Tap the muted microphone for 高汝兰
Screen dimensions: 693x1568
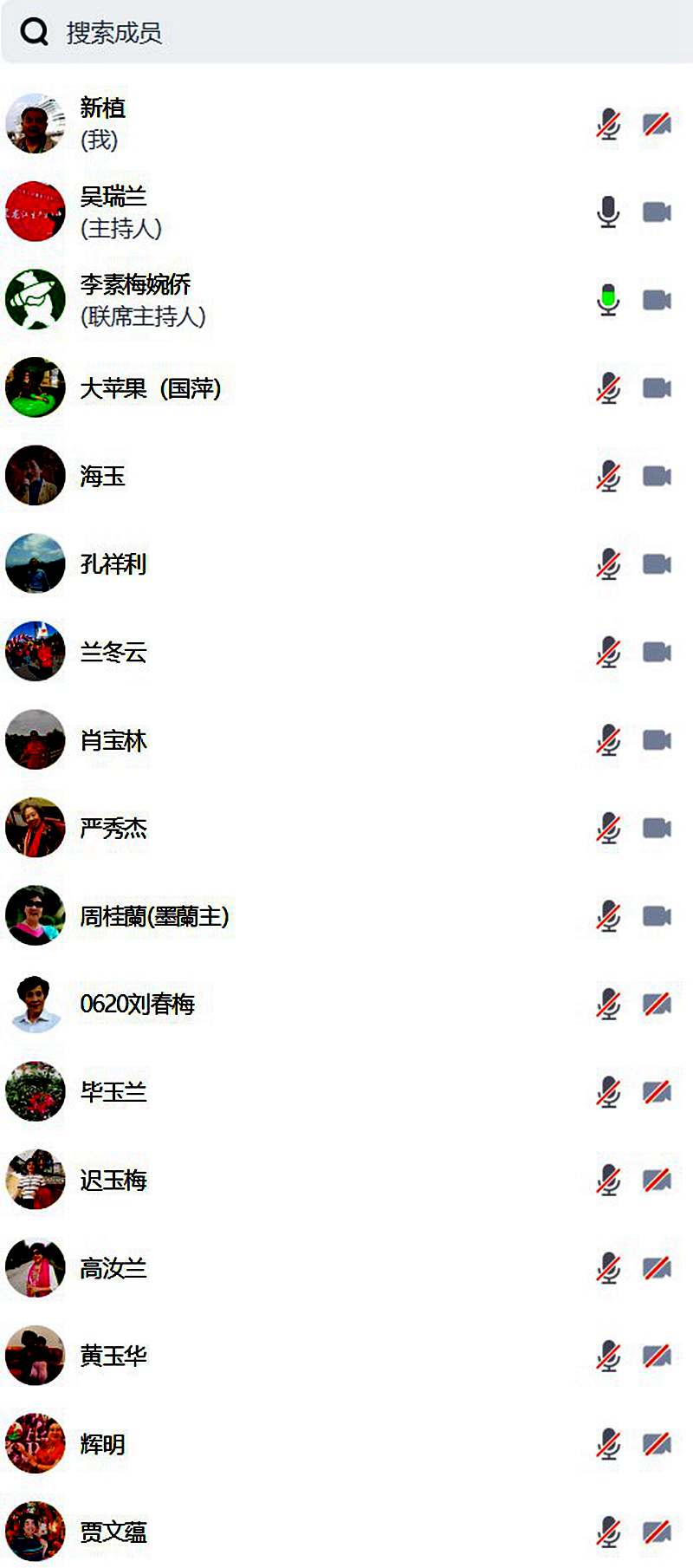tap(608, 1268)
